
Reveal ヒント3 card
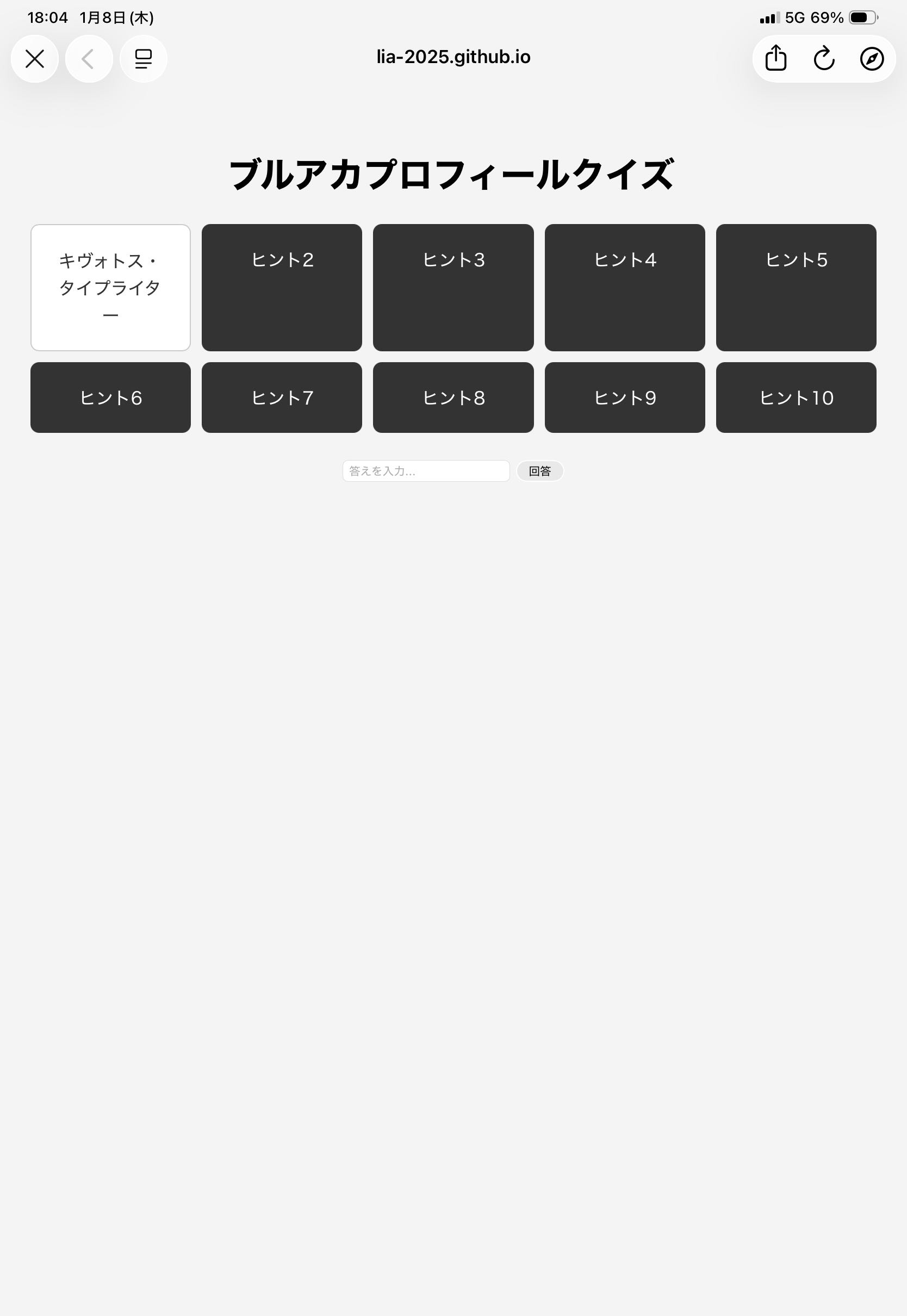pyautogui.click(x=453, y=287)
